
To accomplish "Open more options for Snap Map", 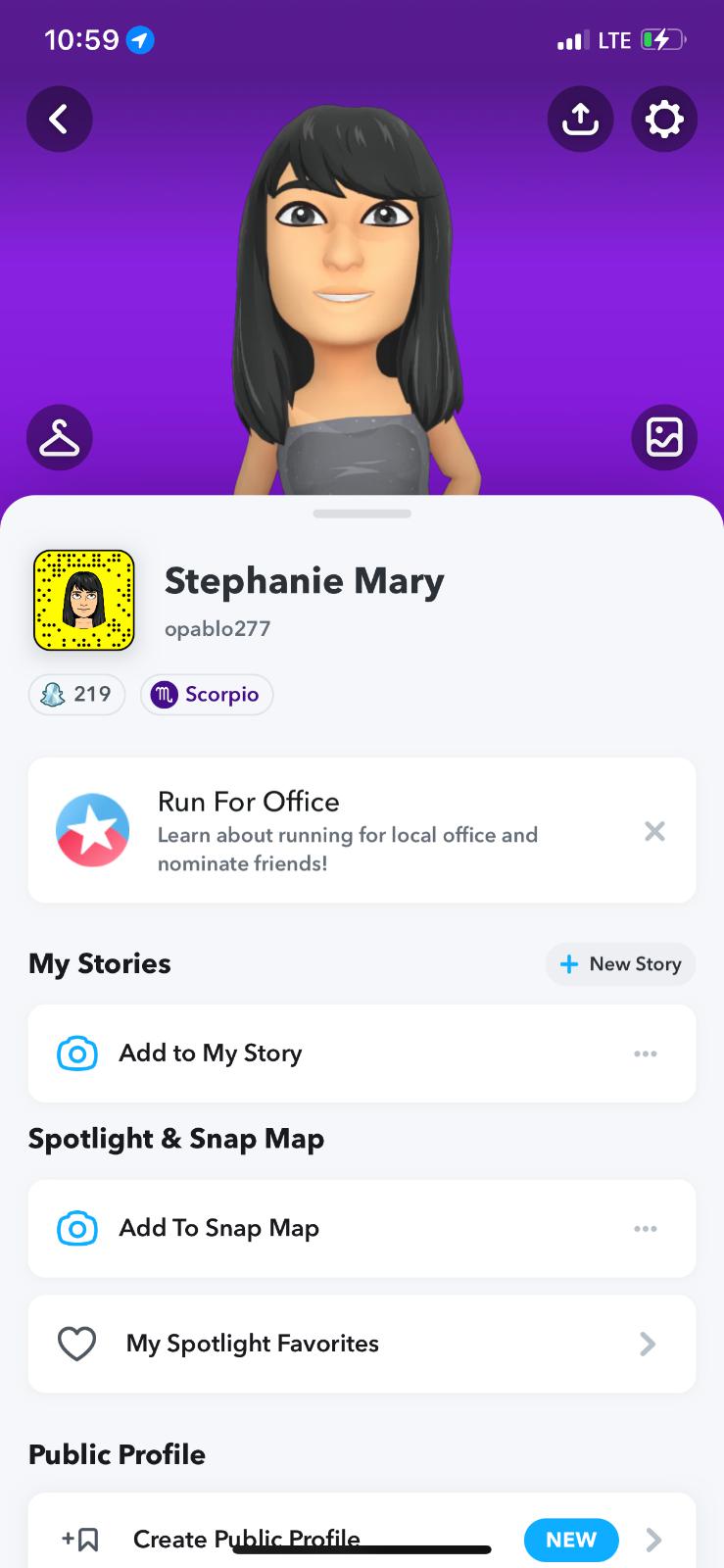I will [645, 1228].
